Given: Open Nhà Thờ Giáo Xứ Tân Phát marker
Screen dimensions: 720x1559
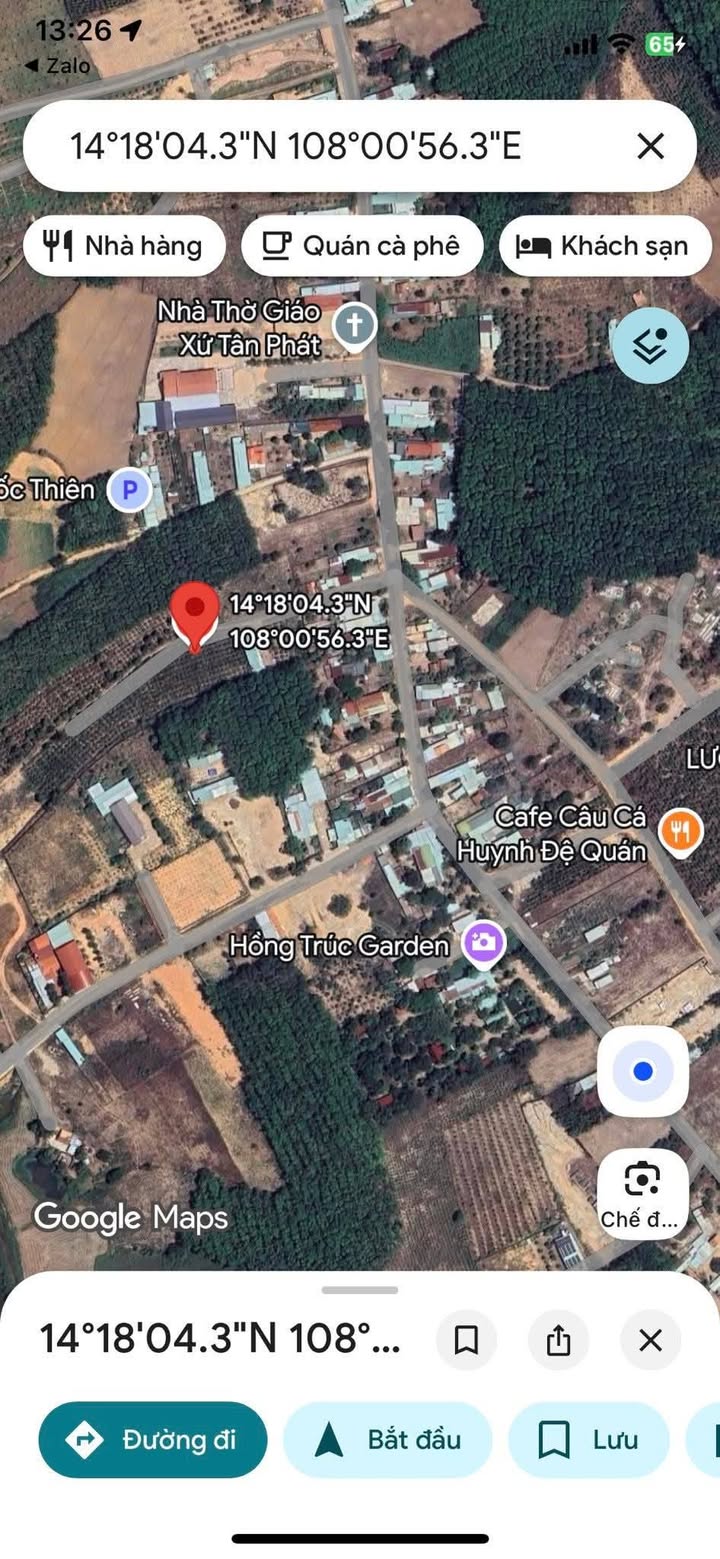Looking at the screenshot, I should (353, 325).
